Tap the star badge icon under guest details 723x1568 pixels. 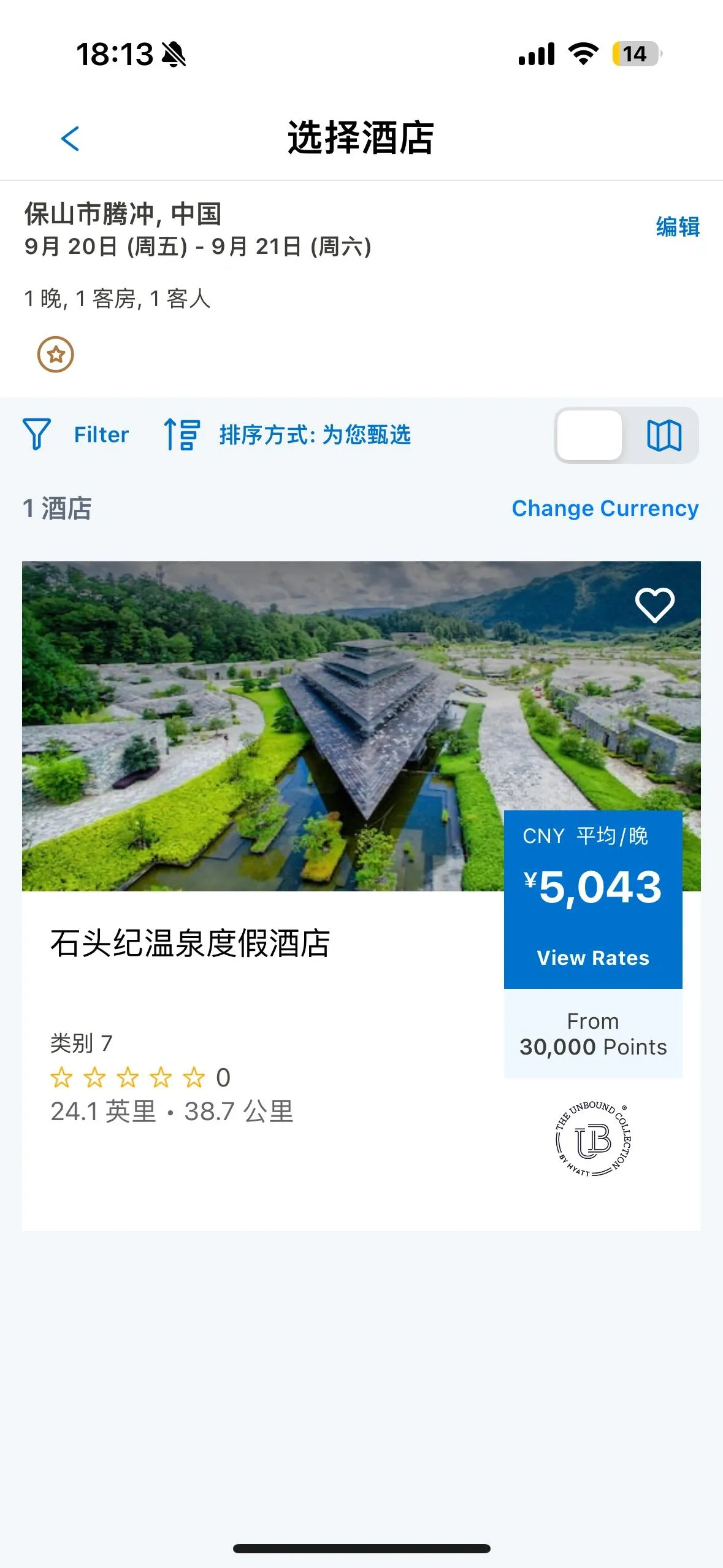point(56,355)
